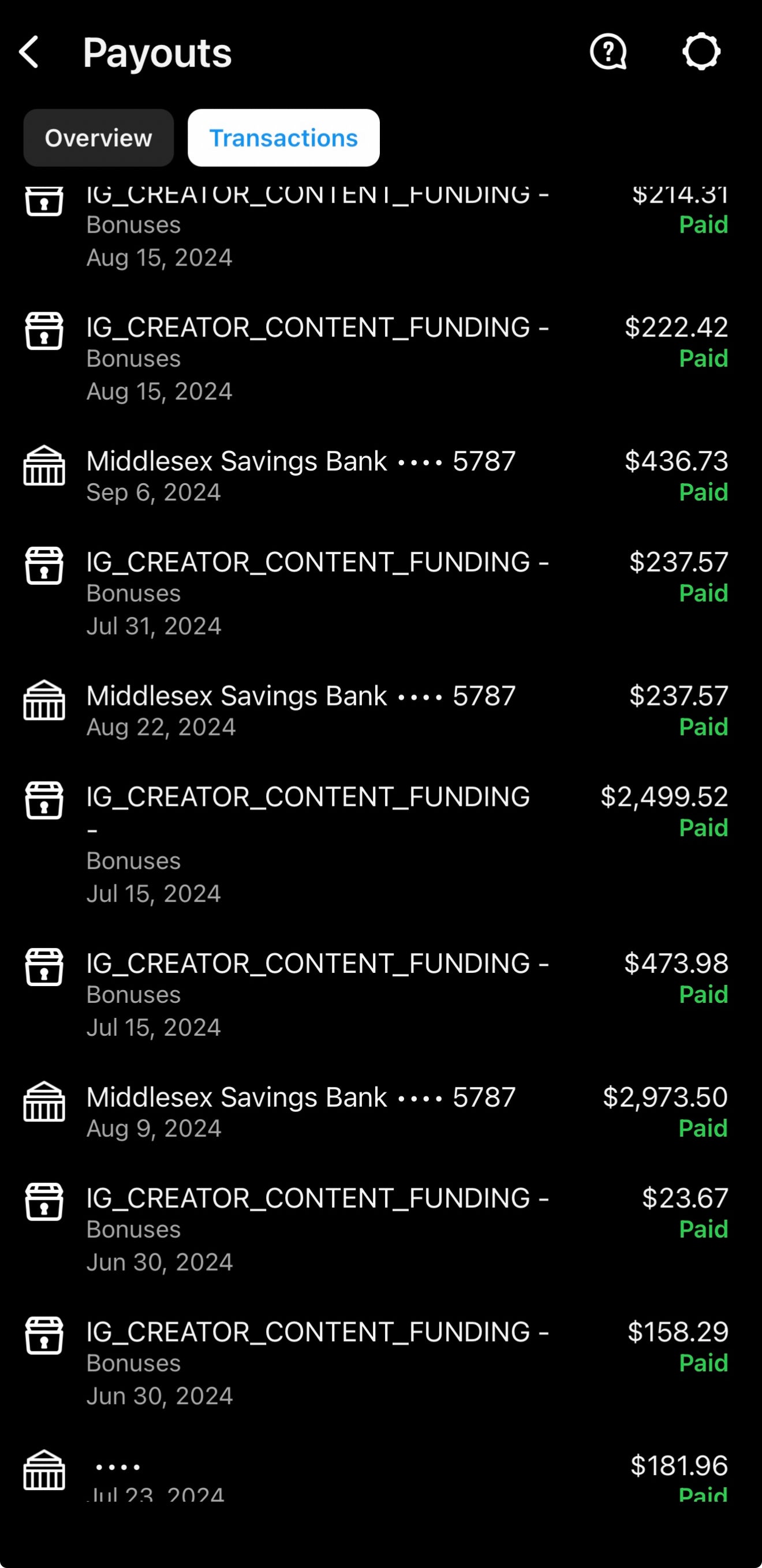The height and width of the screenshot is (1568, 762).
Task: Go back from the Payouts screen
Action: 29,53
